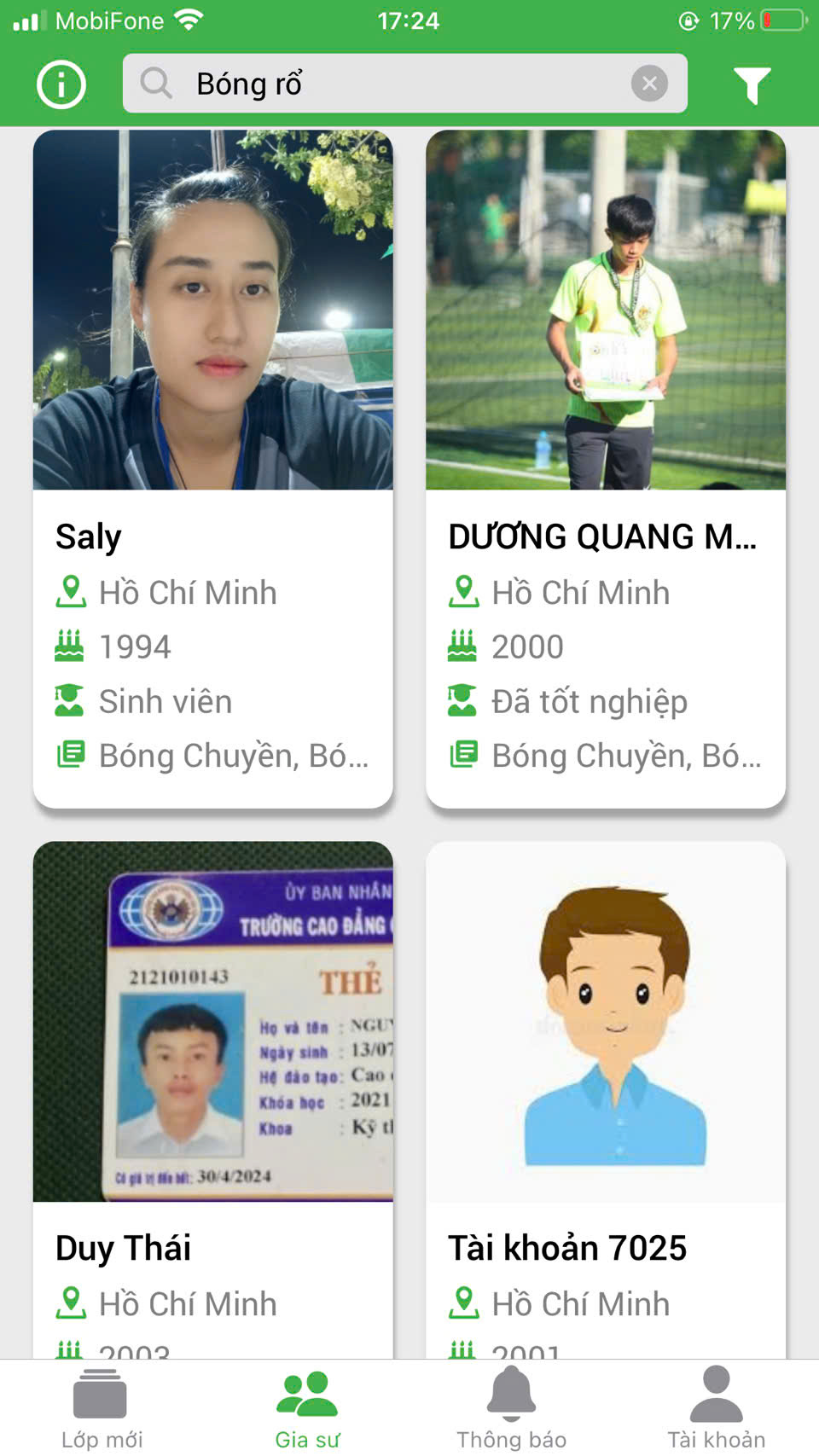Clear the search text
The width and height of the screenshot is (819, 1456).
(649, 84)
